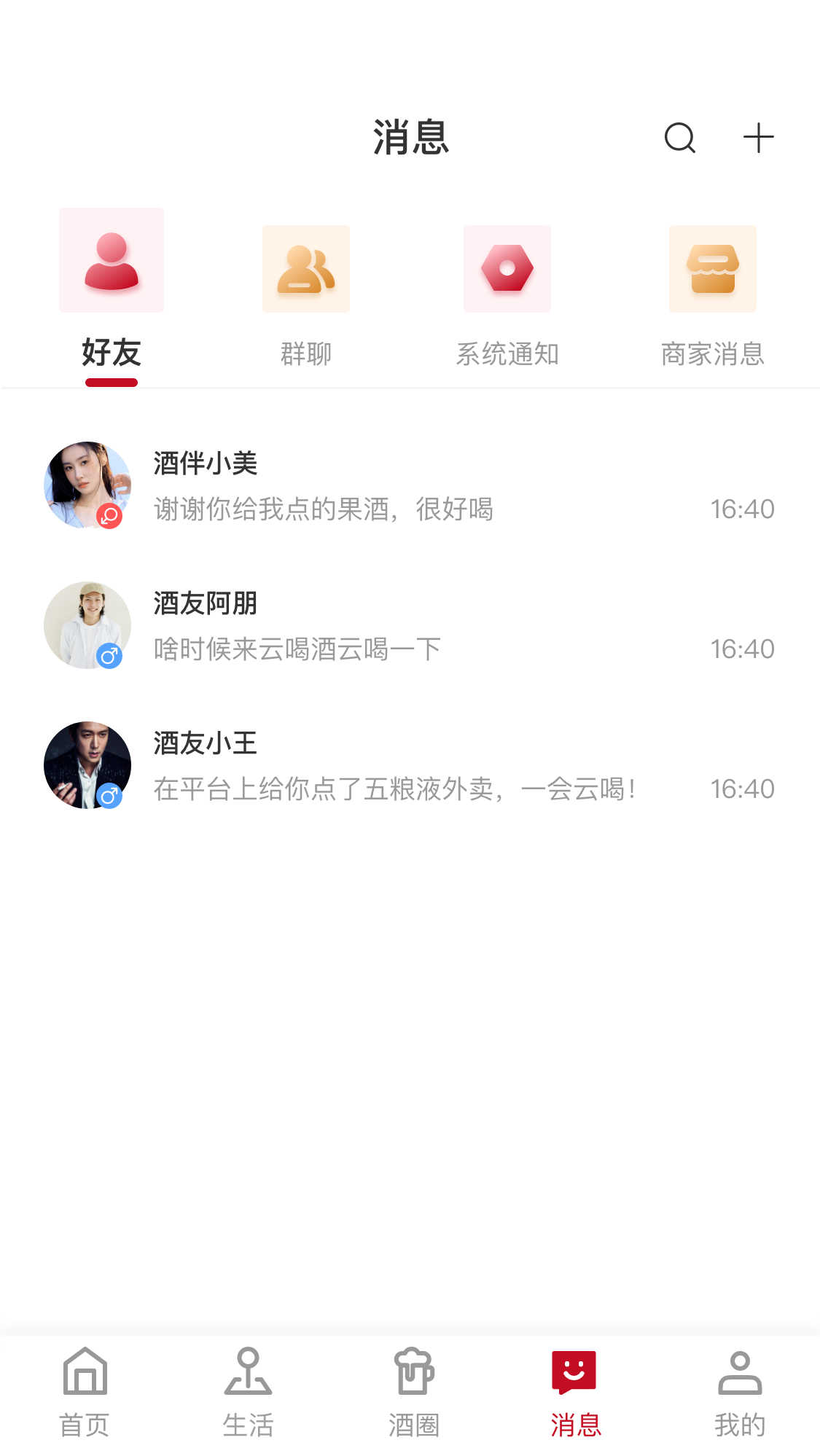Select the 好友 friends person icon
This screenshot has height=1456, width=820.
pos(111,259)
